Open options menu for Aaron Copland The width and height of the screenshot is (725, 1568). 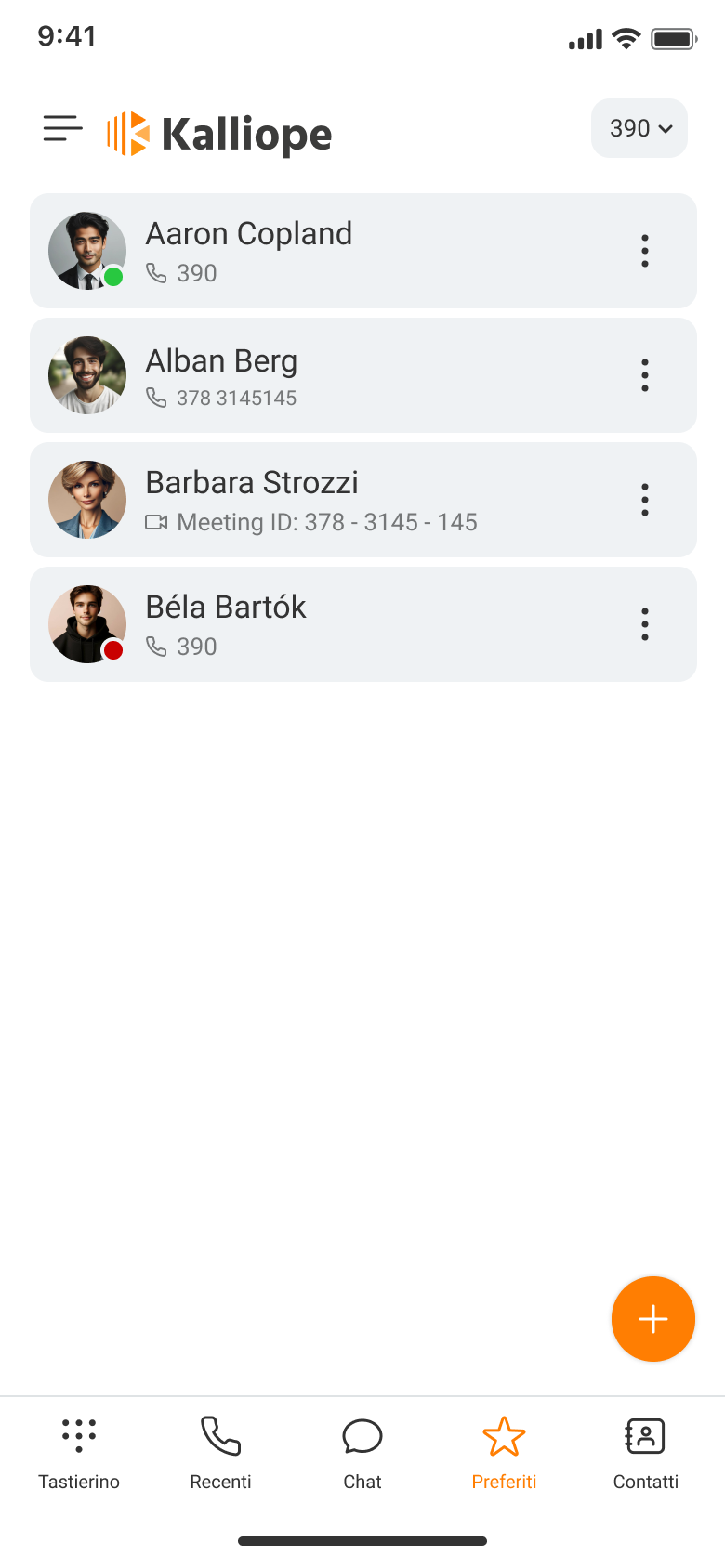click(x=644, y=251)
